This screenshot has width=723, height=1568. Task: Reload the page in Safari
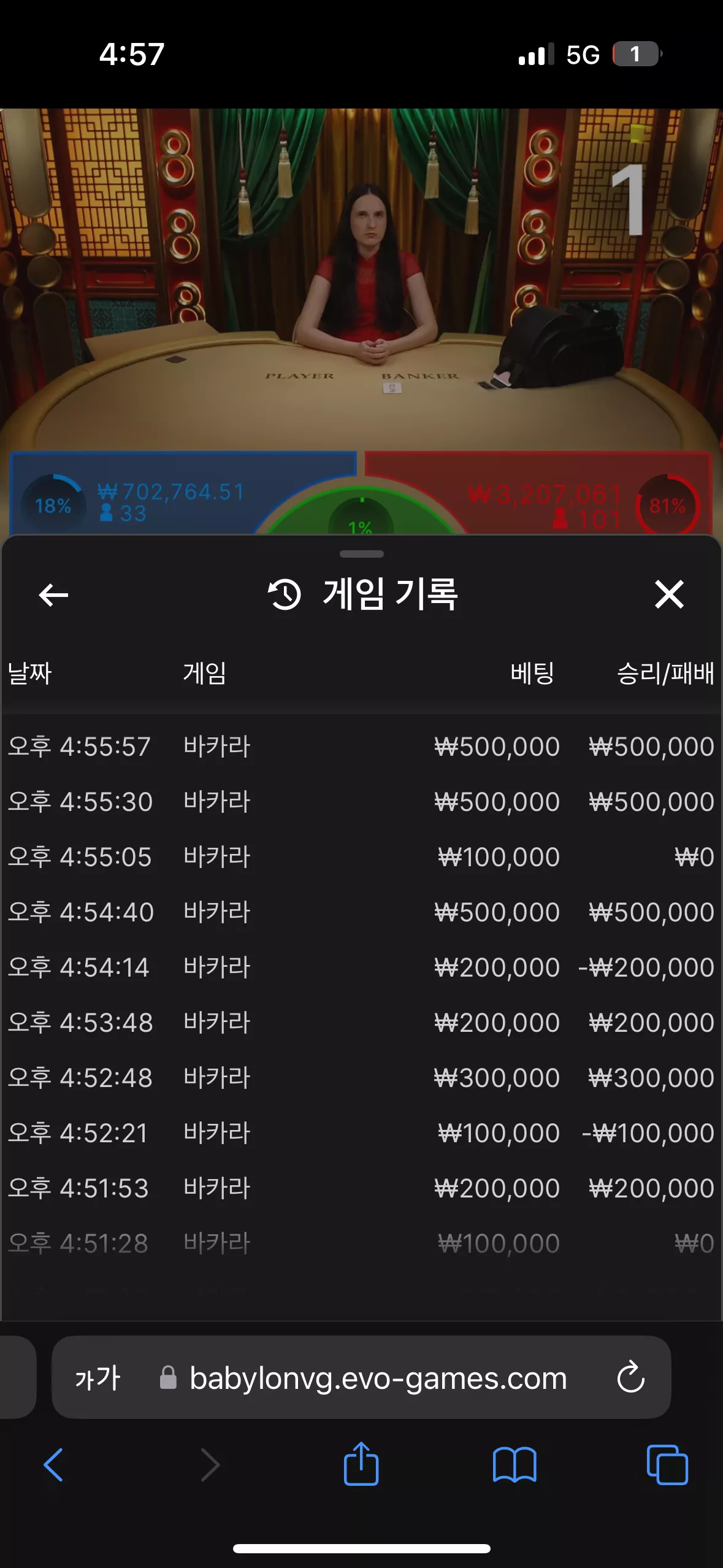(x=630, y=1378)
